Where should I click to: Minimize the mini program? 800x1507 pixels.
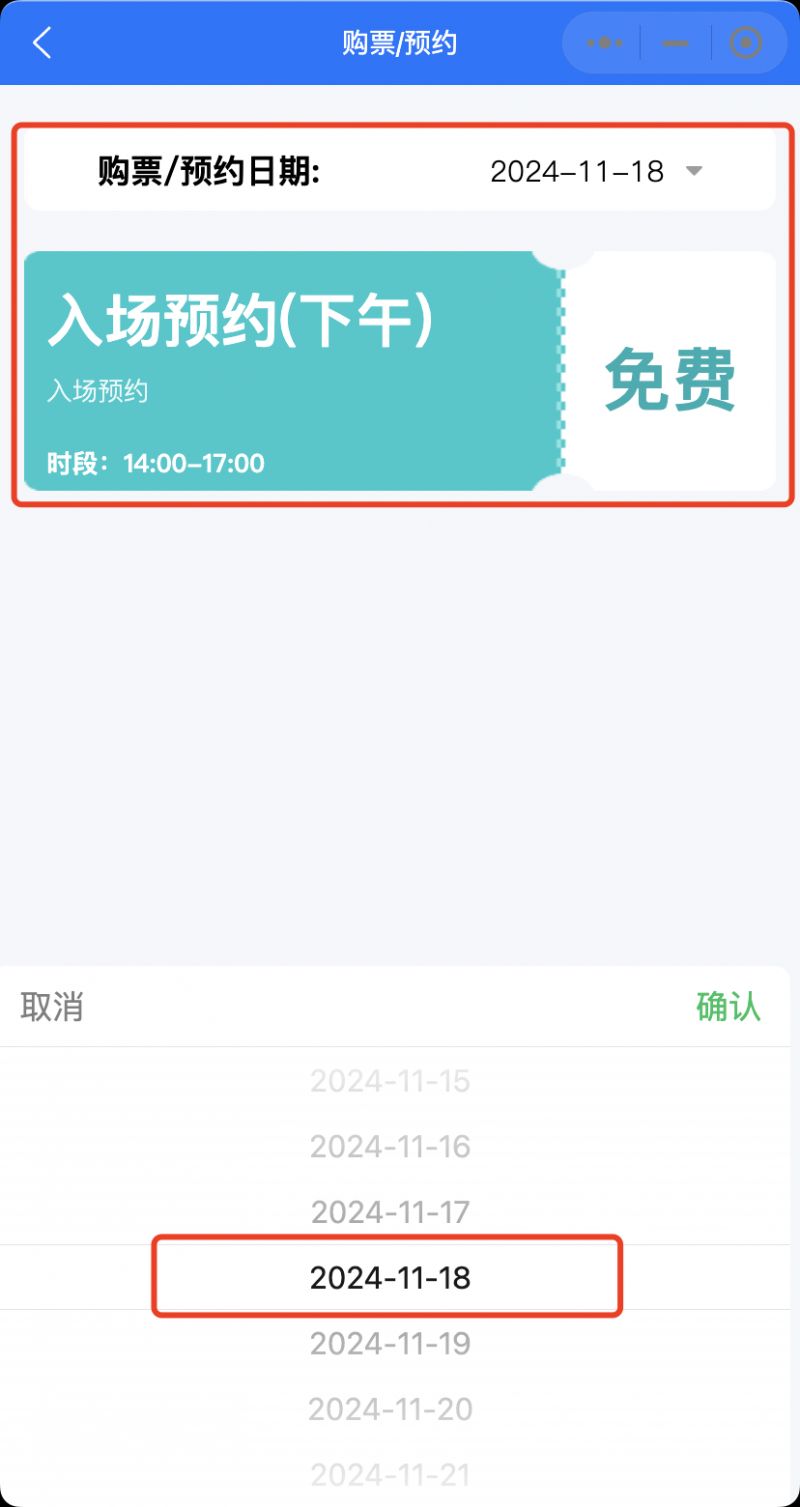point(675,43)
